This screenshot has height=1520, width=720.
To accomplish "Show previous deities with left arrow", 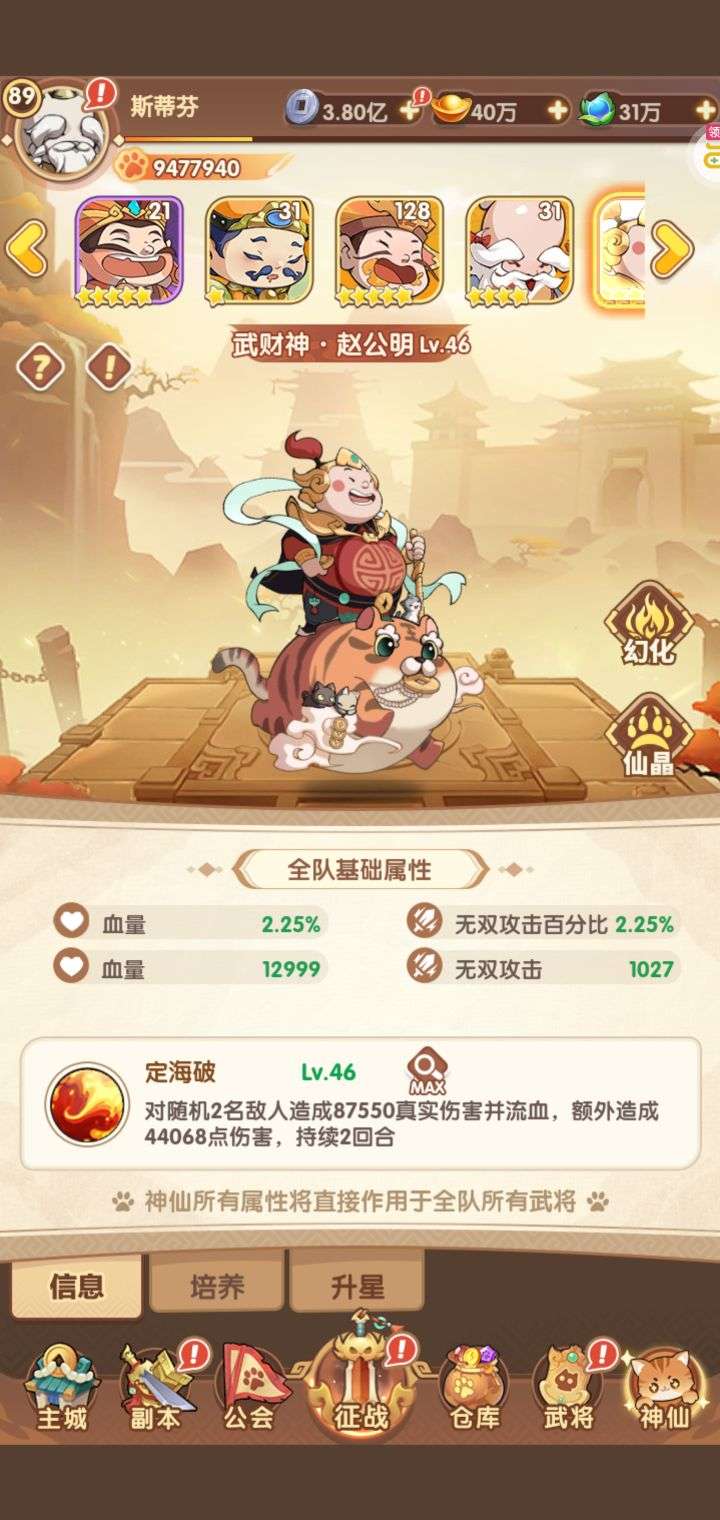I will (27, 249).
